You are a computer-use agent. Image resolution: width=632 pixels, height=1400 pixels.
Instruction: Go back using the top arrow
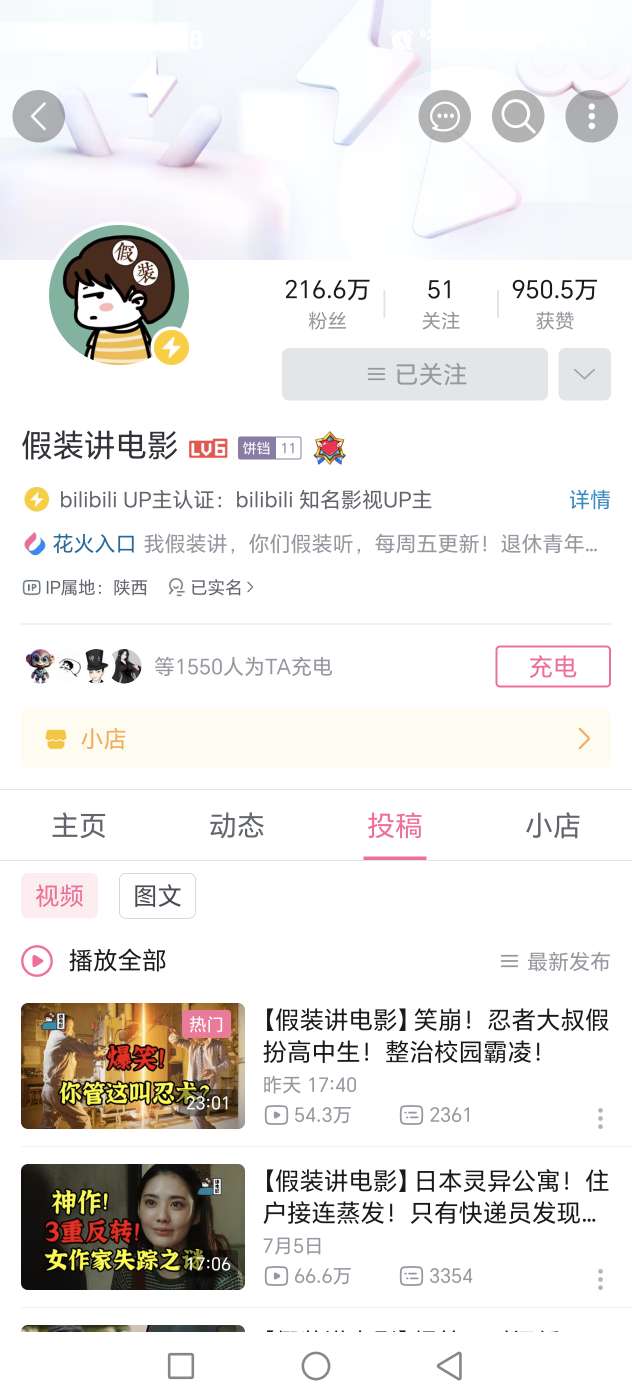click(39, 117)
